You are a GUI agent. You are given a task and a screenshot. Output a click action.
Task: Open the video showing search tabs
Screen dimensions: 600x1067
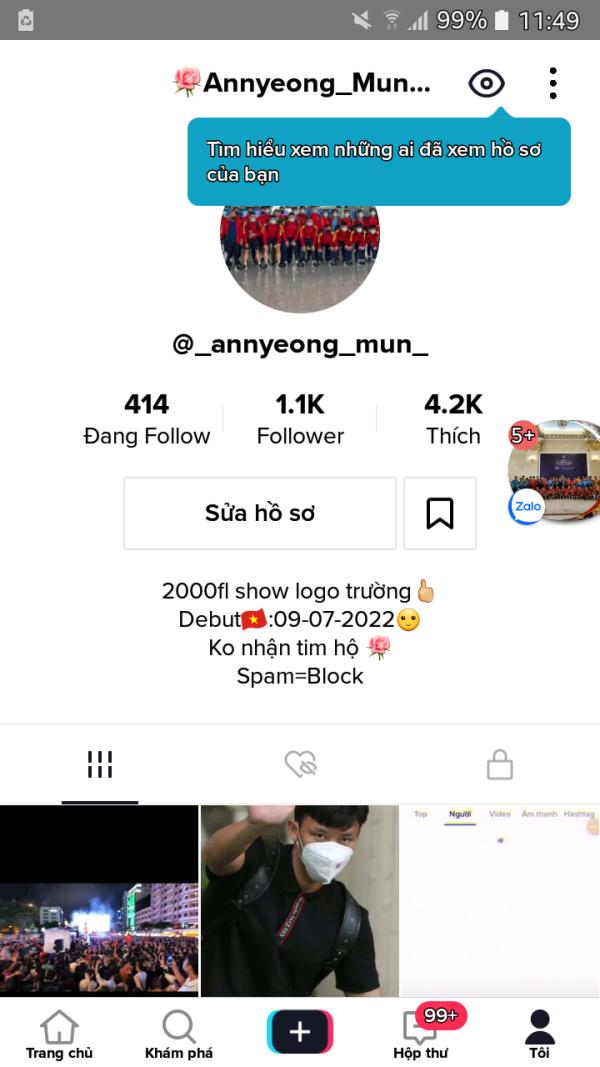(x=500, y=902)
